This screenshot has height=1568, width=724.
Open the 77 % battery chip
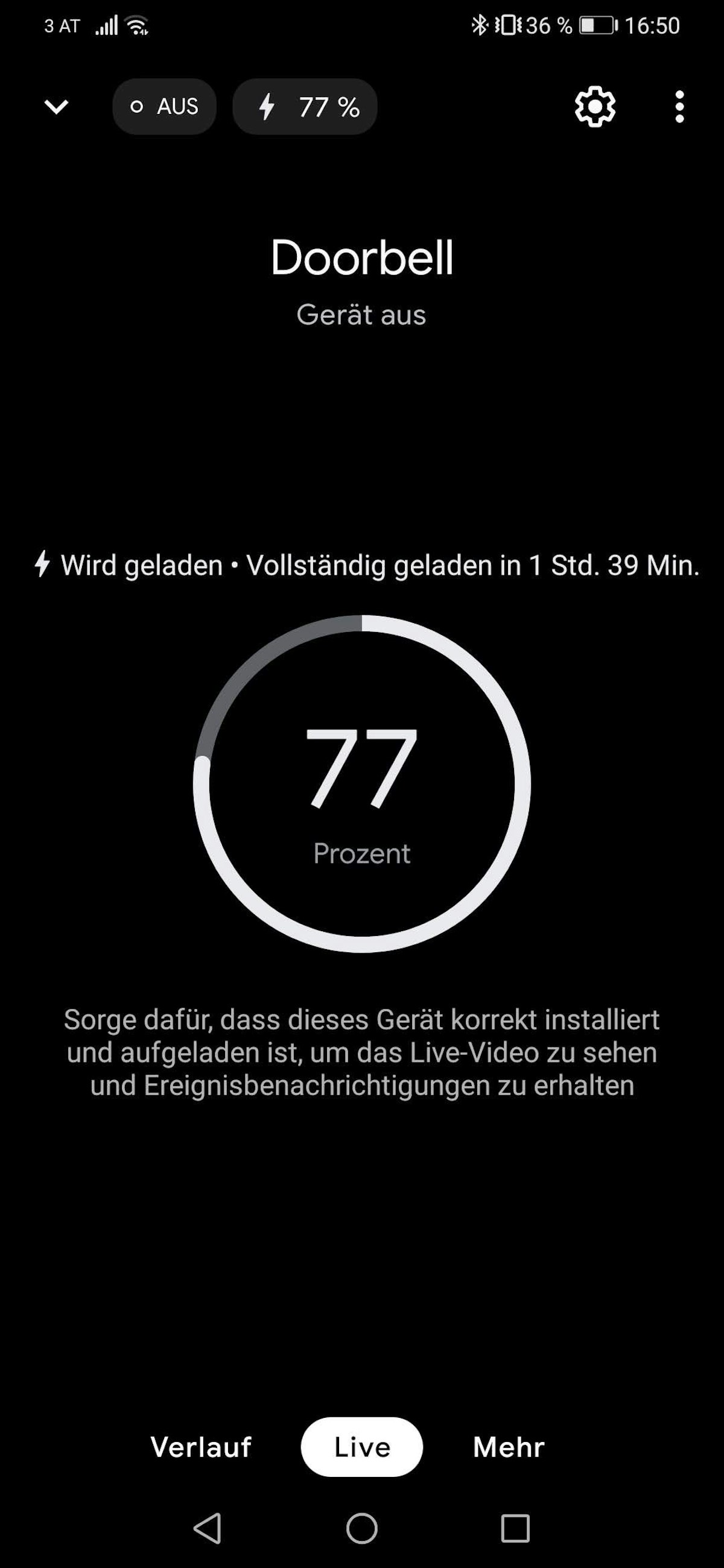click(305, 107)
